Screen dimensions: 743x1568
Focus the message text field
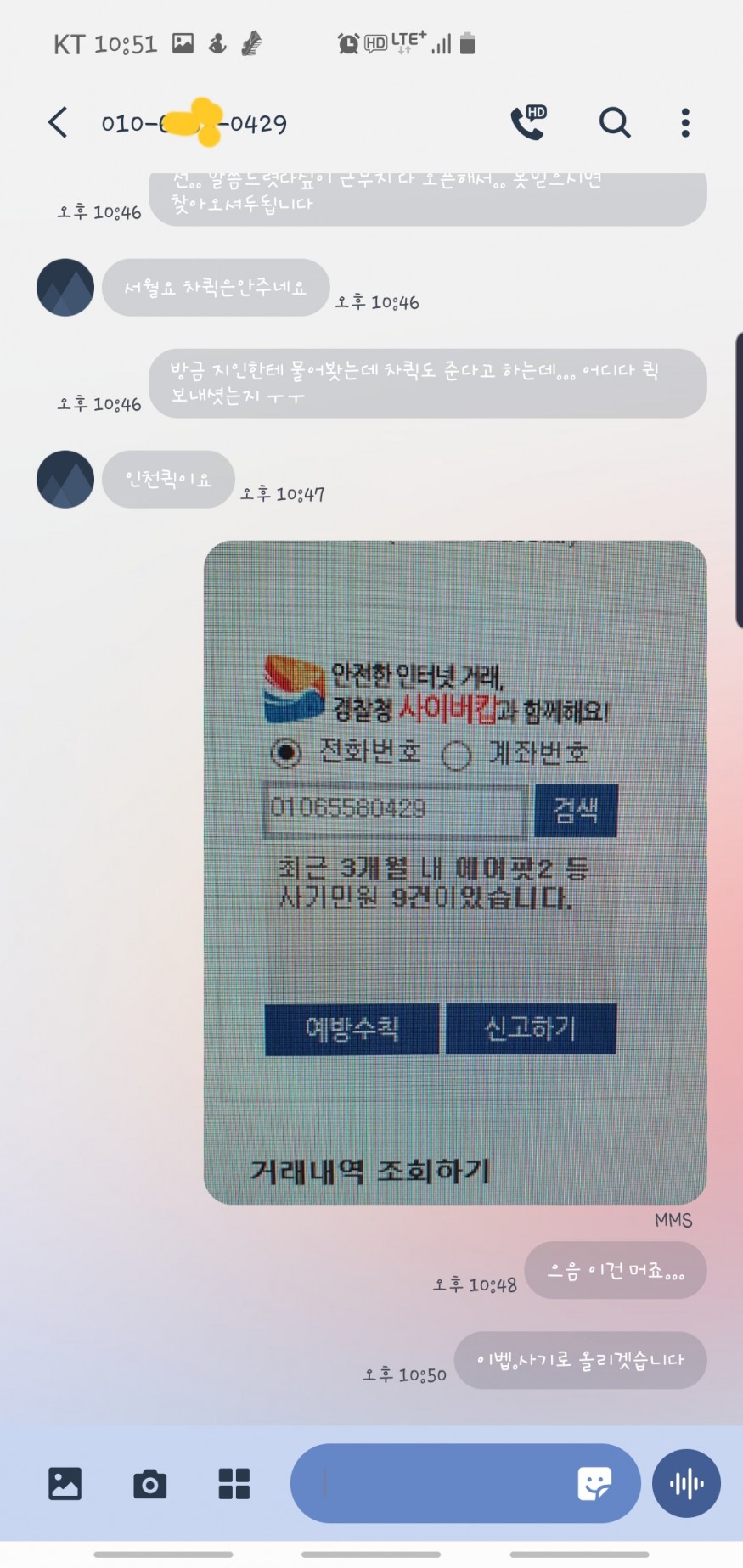pos(433,1483)
